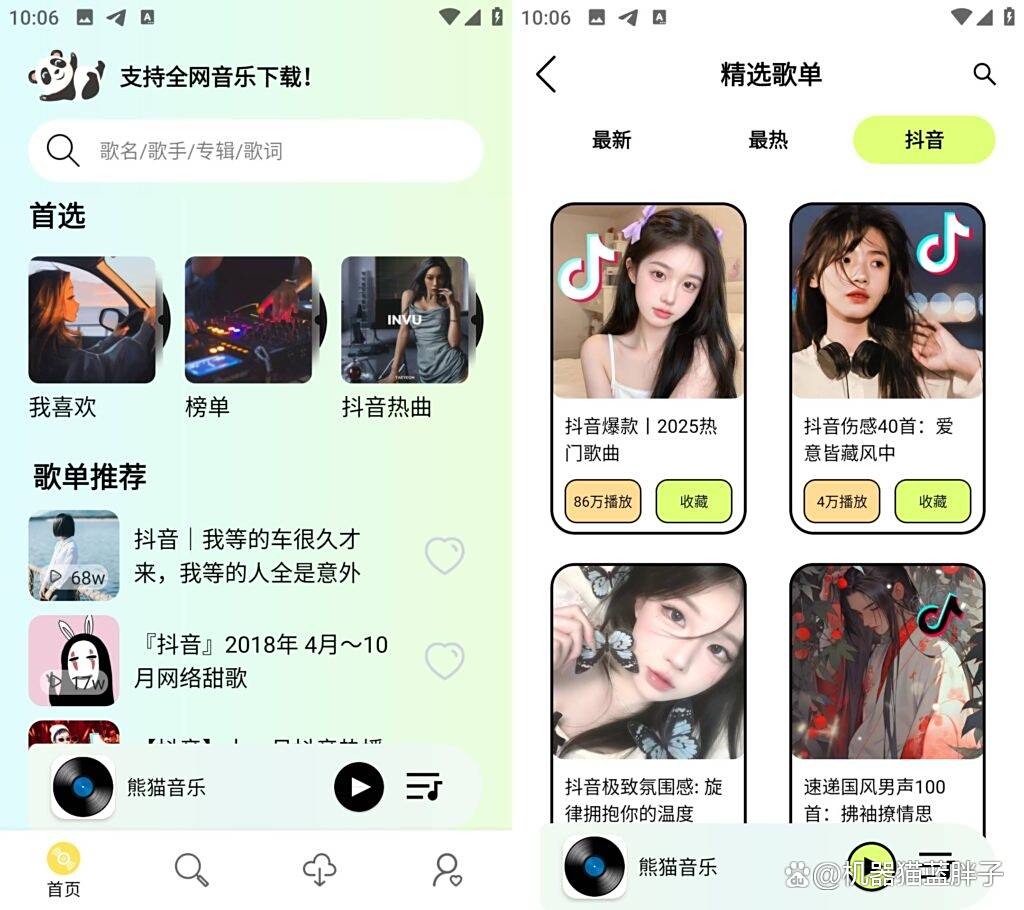Switch to the 最新 tab
Screen dimensions: 1024x910
[x=611, y=140]
